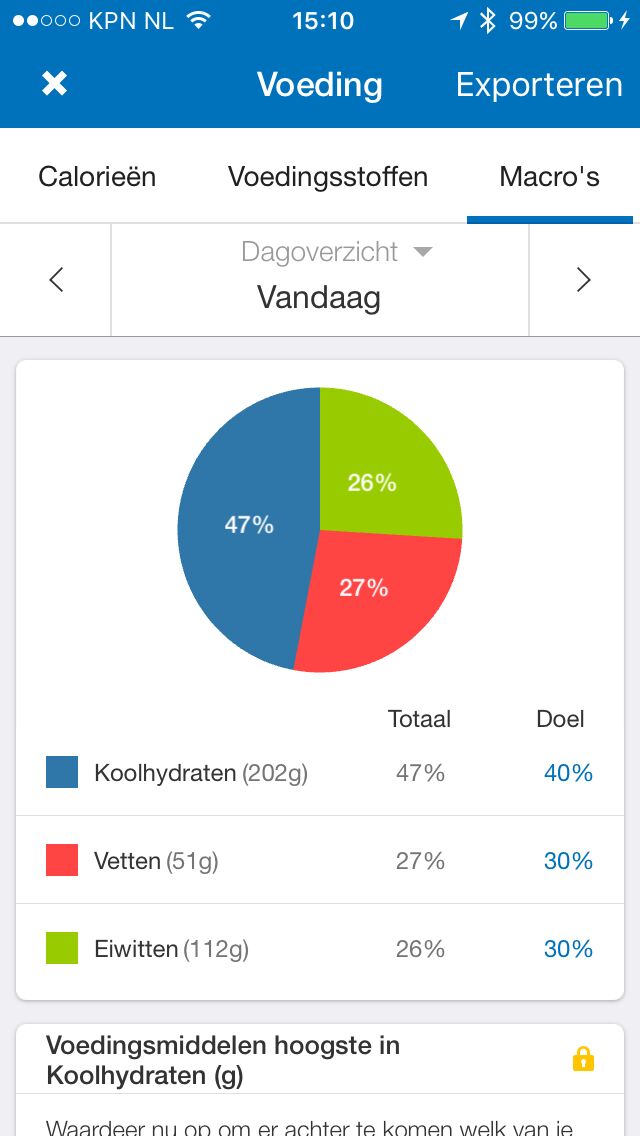Viewport: 640px width, 1136px height.
Task: Change the 30% Vetten goal
Action: coord(568,861)
